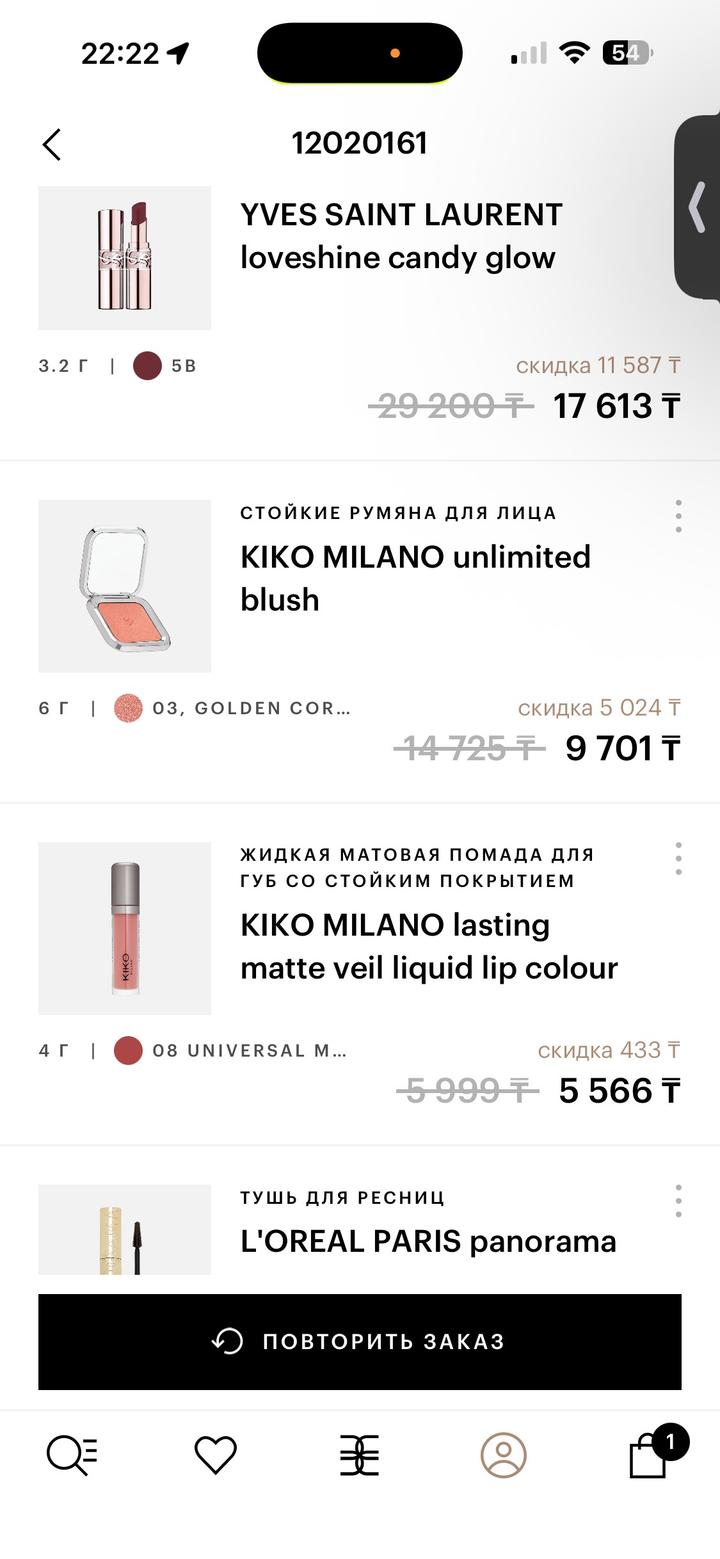Open options for KIKO MILANO unlimited blush
The height and width of the screenshot is (1559, 720).
coord(678,516)
